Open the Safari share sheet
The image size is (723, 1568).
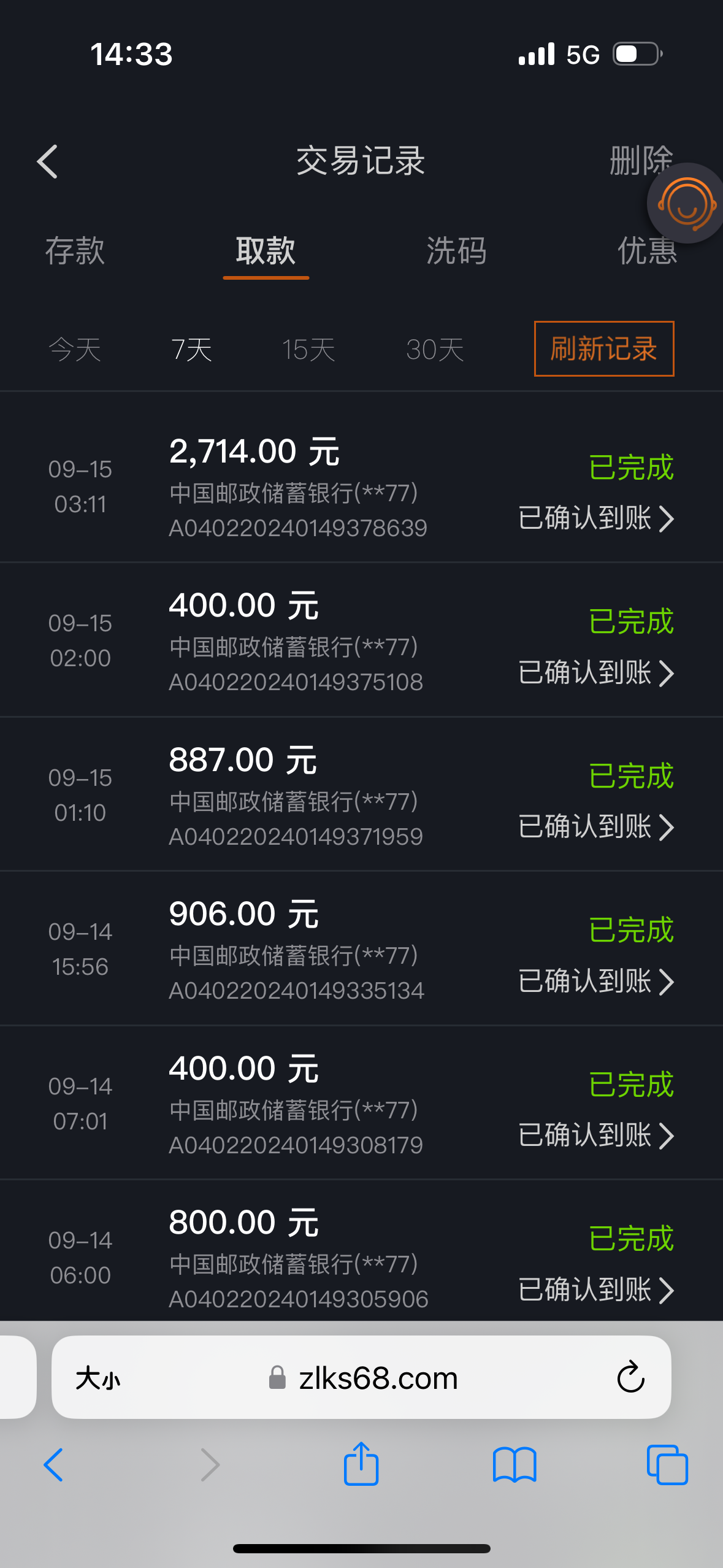point(361,1464)
